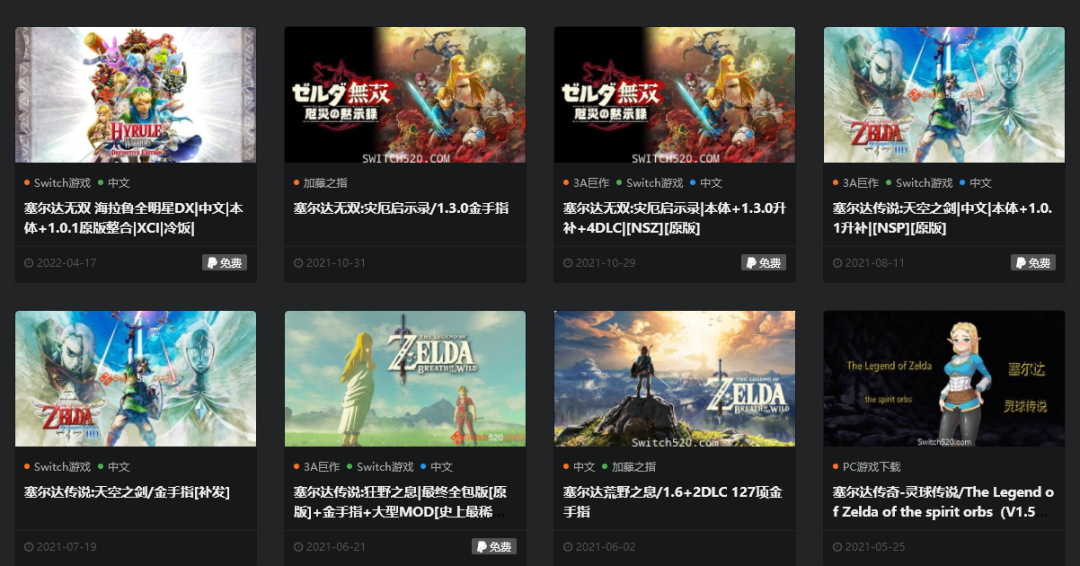This screenshot has height=566, width=1080.
Task: Tap the 3A巨作 tag on 天空之剑 本体 card
Action: point(860,183)
